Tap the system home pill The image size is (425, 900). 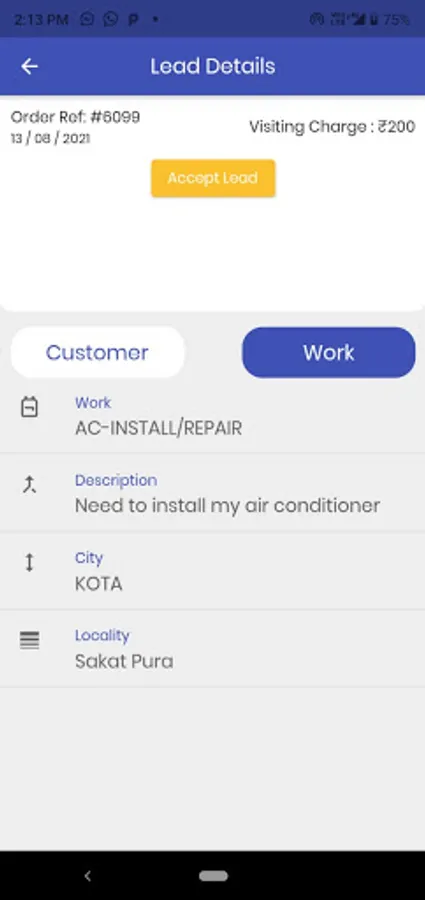pyautogui.click(x=214, y=876)
